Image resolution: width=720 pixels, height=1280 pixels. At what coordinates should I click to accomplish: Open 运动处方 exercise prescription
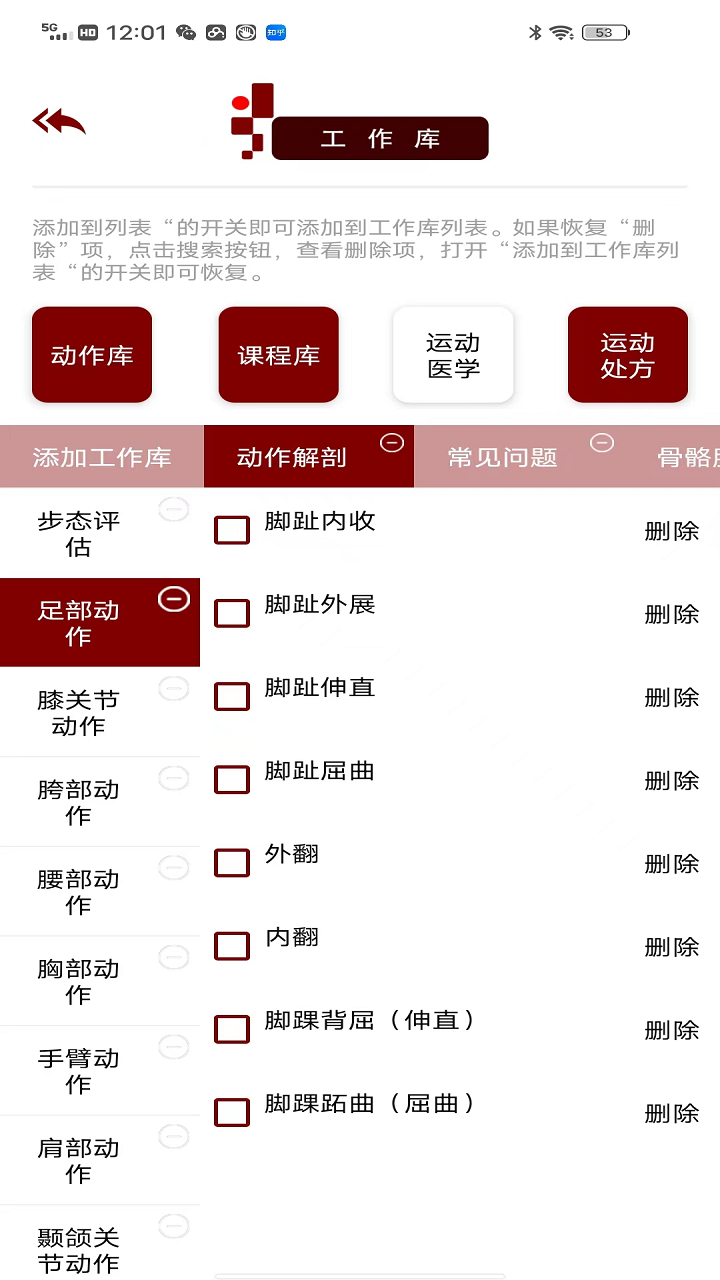[628, 354]
